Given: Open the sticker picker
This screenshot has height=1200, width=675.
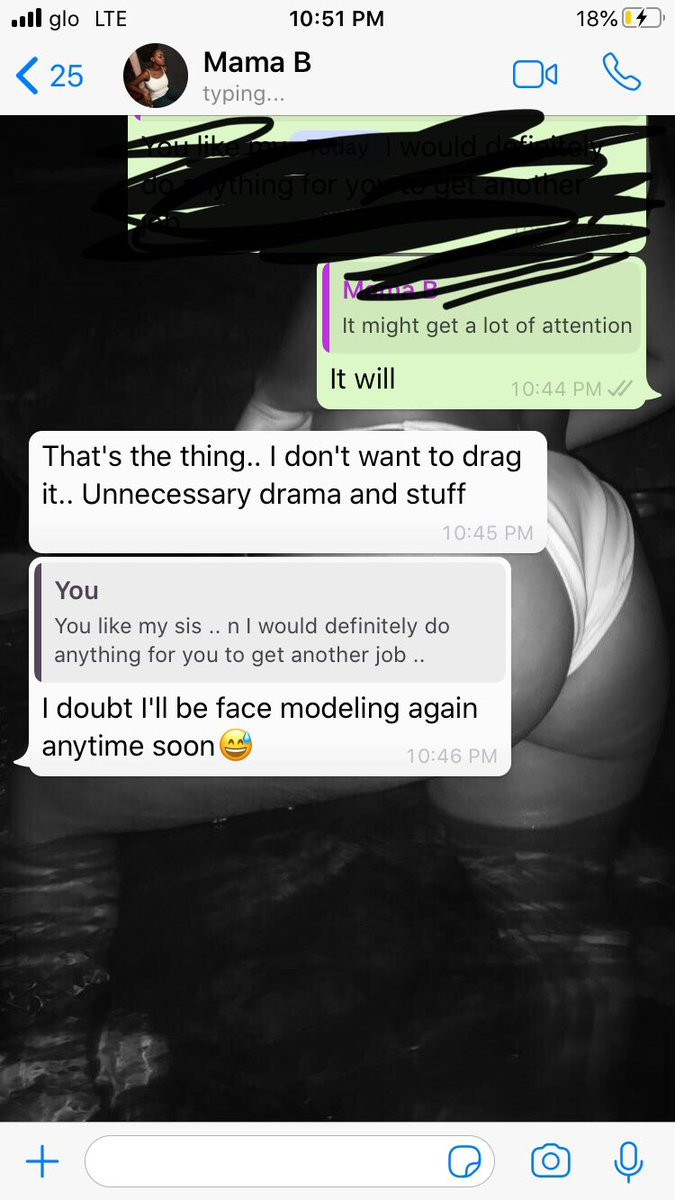Looking at the screenshot, I should click(466, 1162).
